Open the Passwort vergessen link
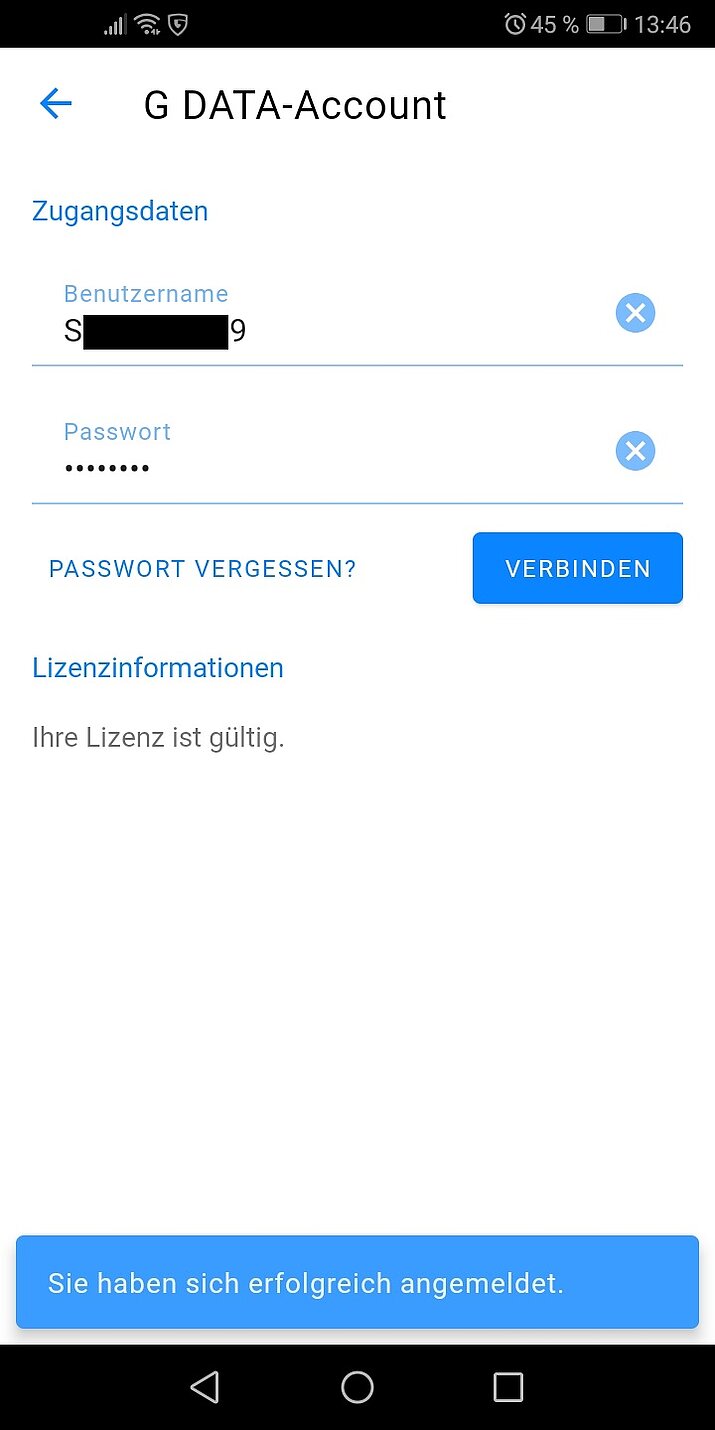This screenshot has width=715, height=1430. 203,569
